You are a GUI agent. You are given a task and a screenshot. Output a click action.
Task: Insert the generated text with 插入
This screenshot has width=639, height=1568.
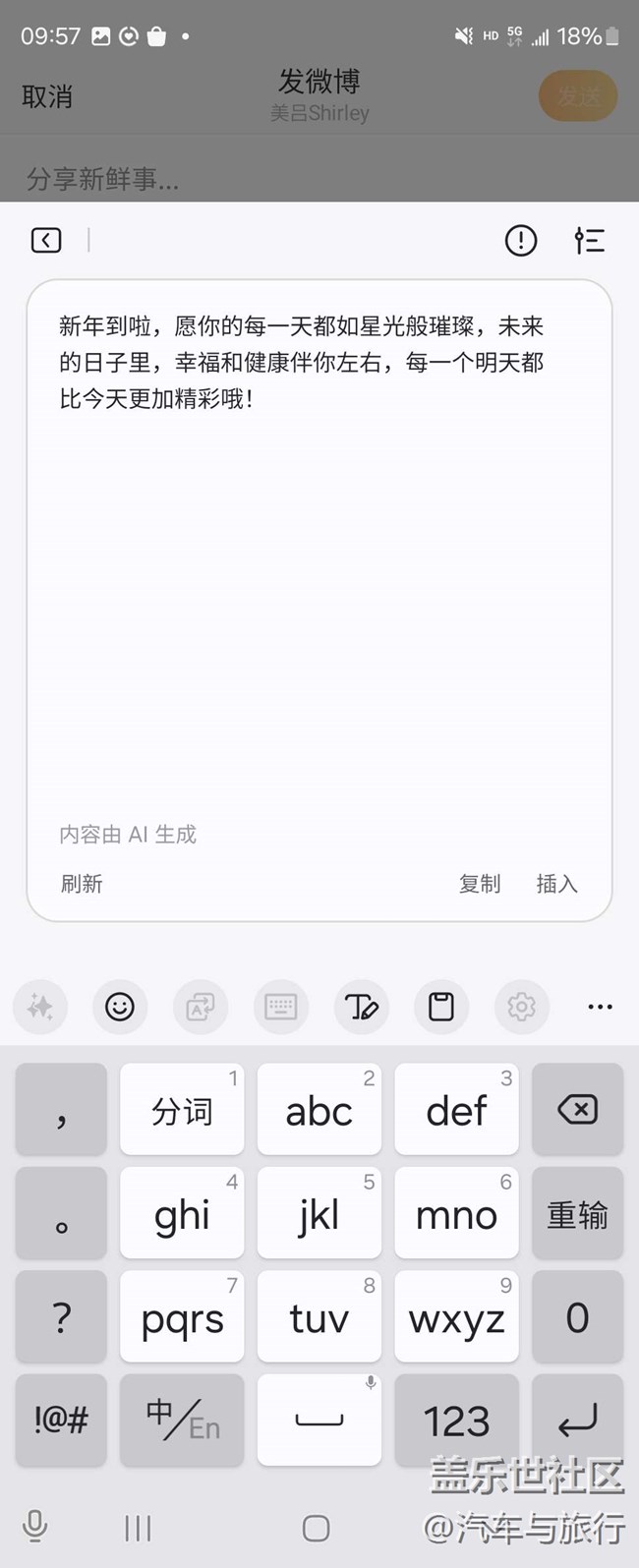(x=556, y=884)
